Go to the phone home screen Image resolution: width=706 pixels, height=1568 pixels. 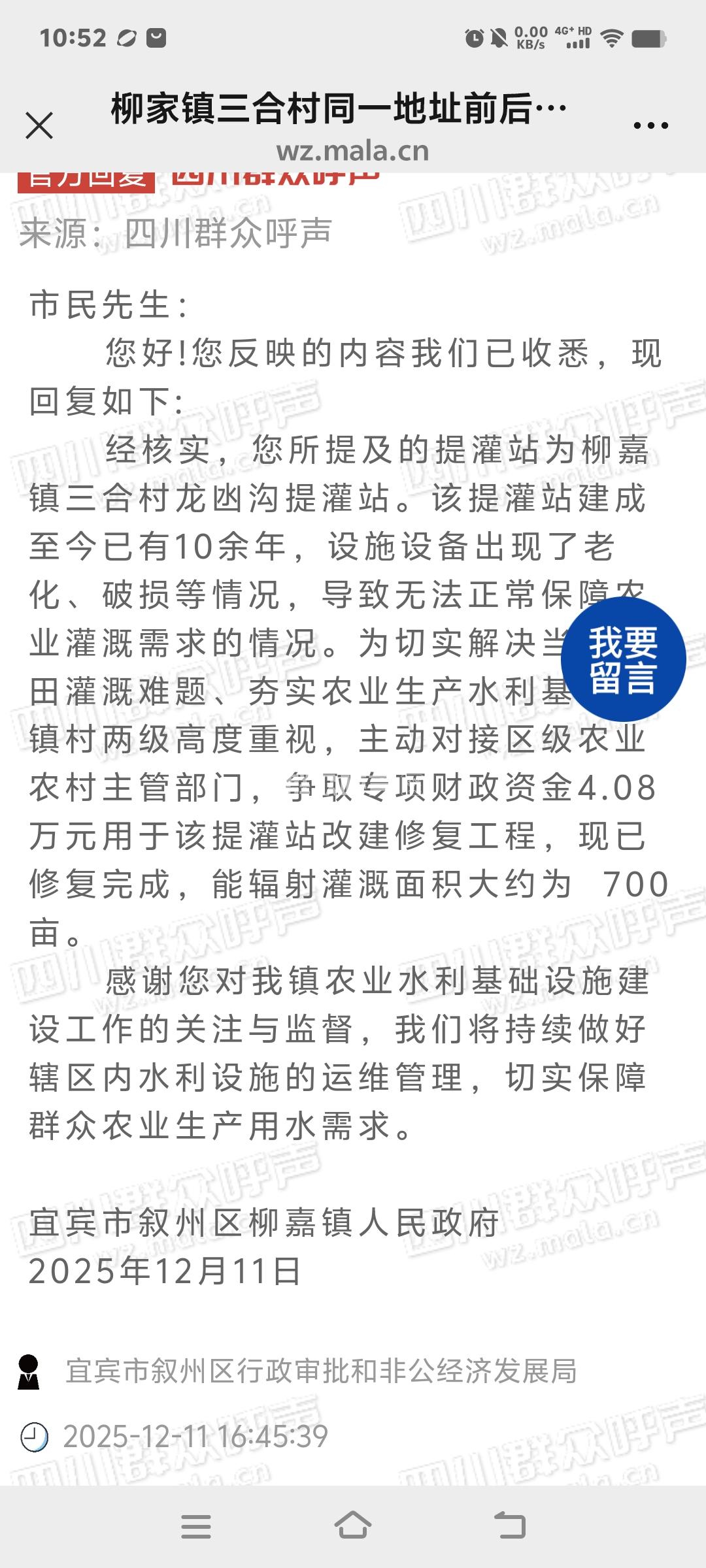point(353,1526)
